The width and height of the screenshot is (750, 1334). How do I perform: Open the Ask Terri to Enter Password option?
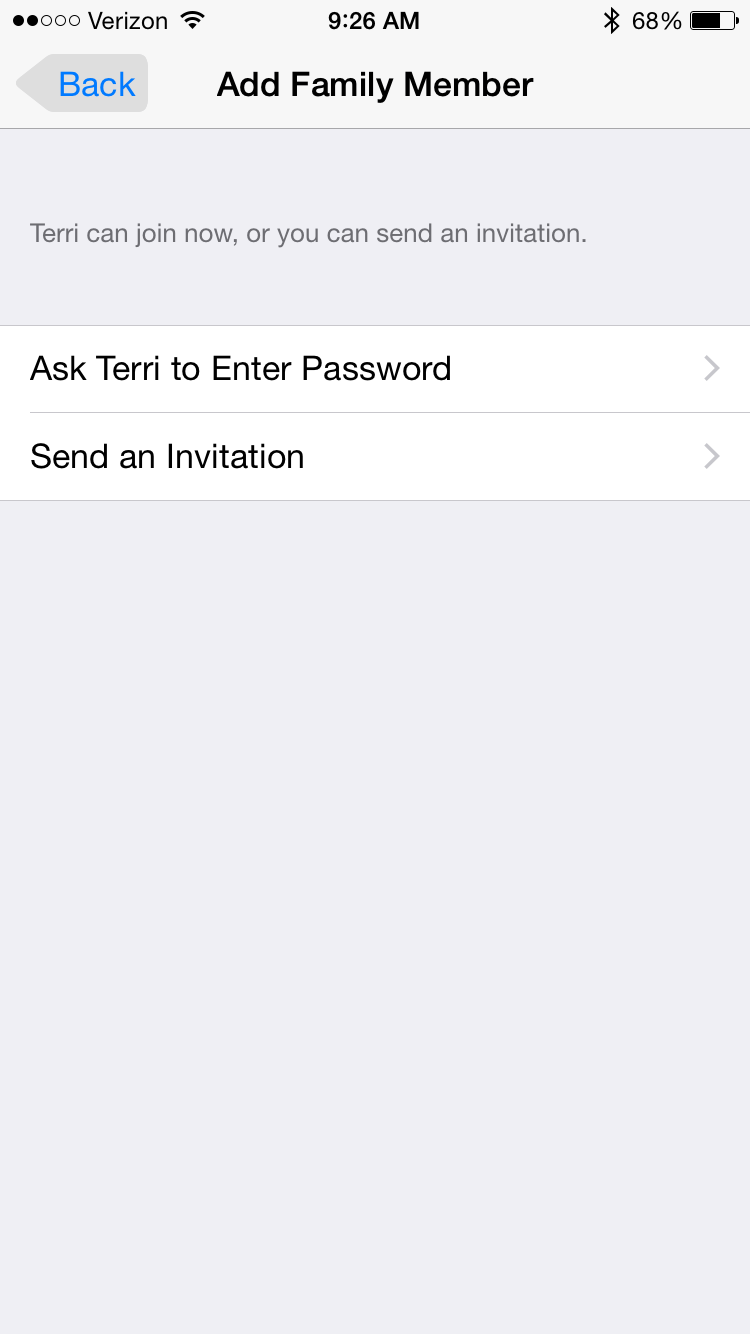(x=240, y=368)
